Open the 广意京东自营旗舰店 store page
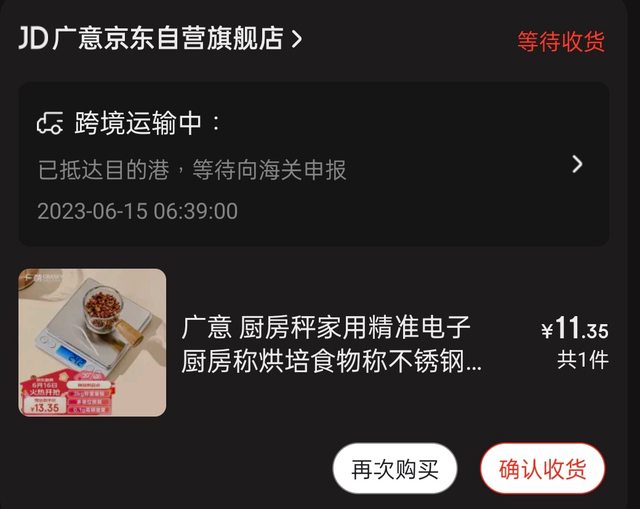The height and width of the screenshot is (509, 640). point(160,39)
